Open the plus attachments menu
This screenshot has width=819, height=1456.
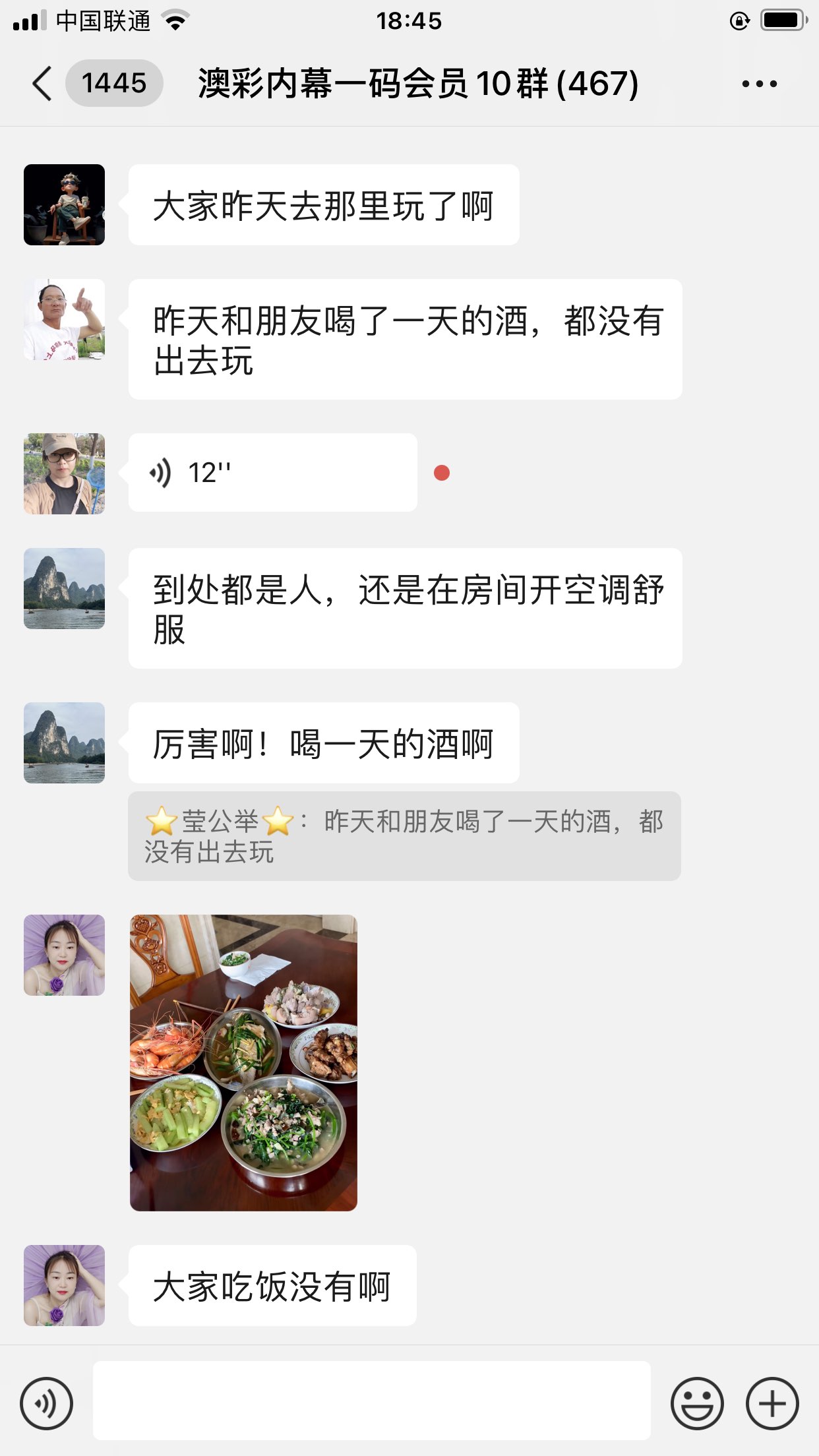coord(772,1403)
